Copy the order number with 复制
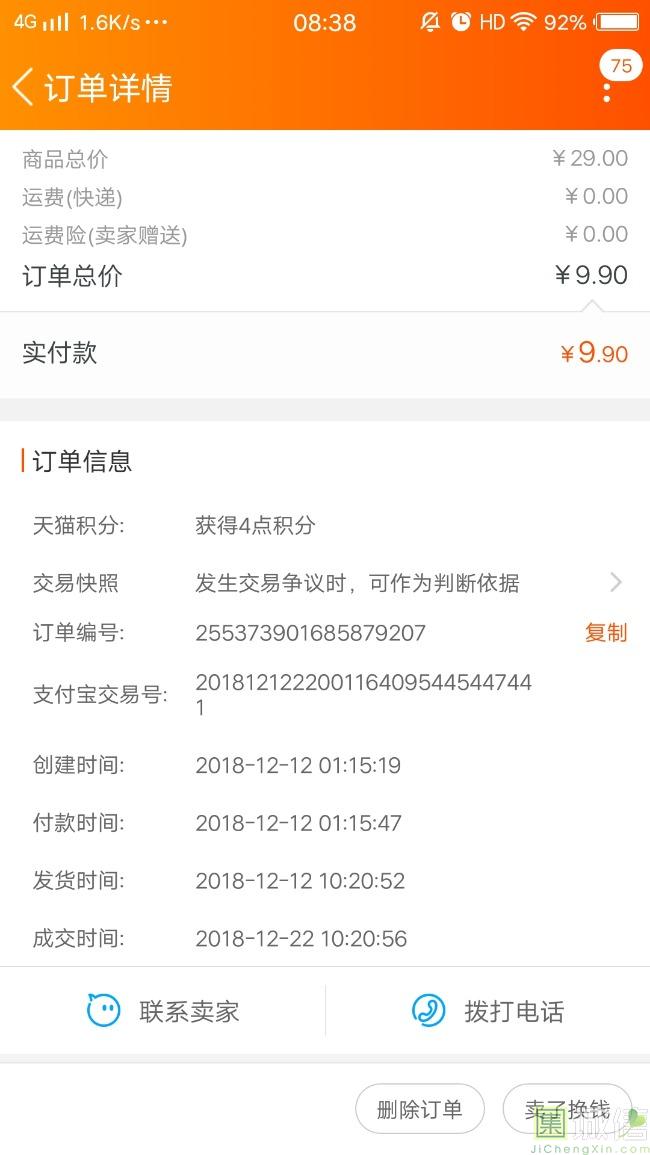 point(605,633)
